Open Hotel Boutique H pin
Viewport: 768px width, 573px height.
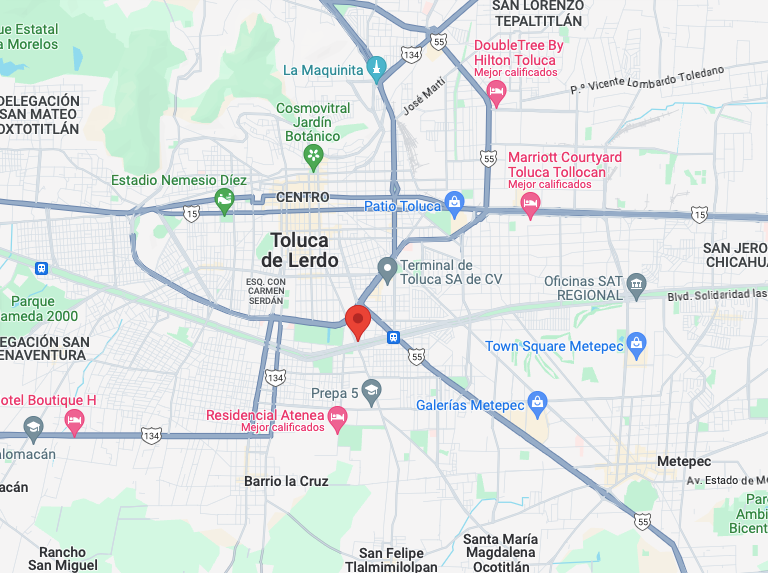74,423
